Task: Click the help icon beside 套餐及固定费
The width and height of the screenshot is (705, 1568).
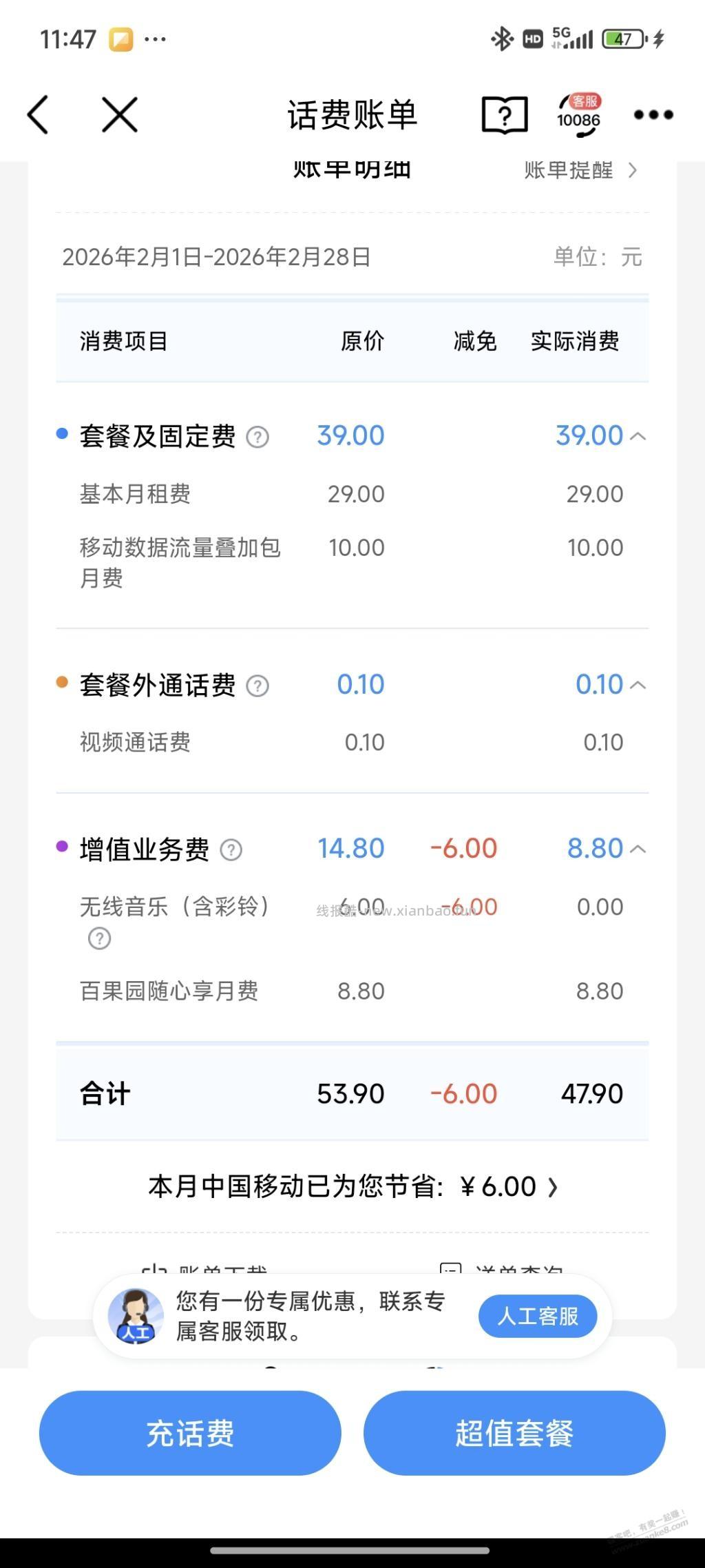Action: [x=257, y=437]
